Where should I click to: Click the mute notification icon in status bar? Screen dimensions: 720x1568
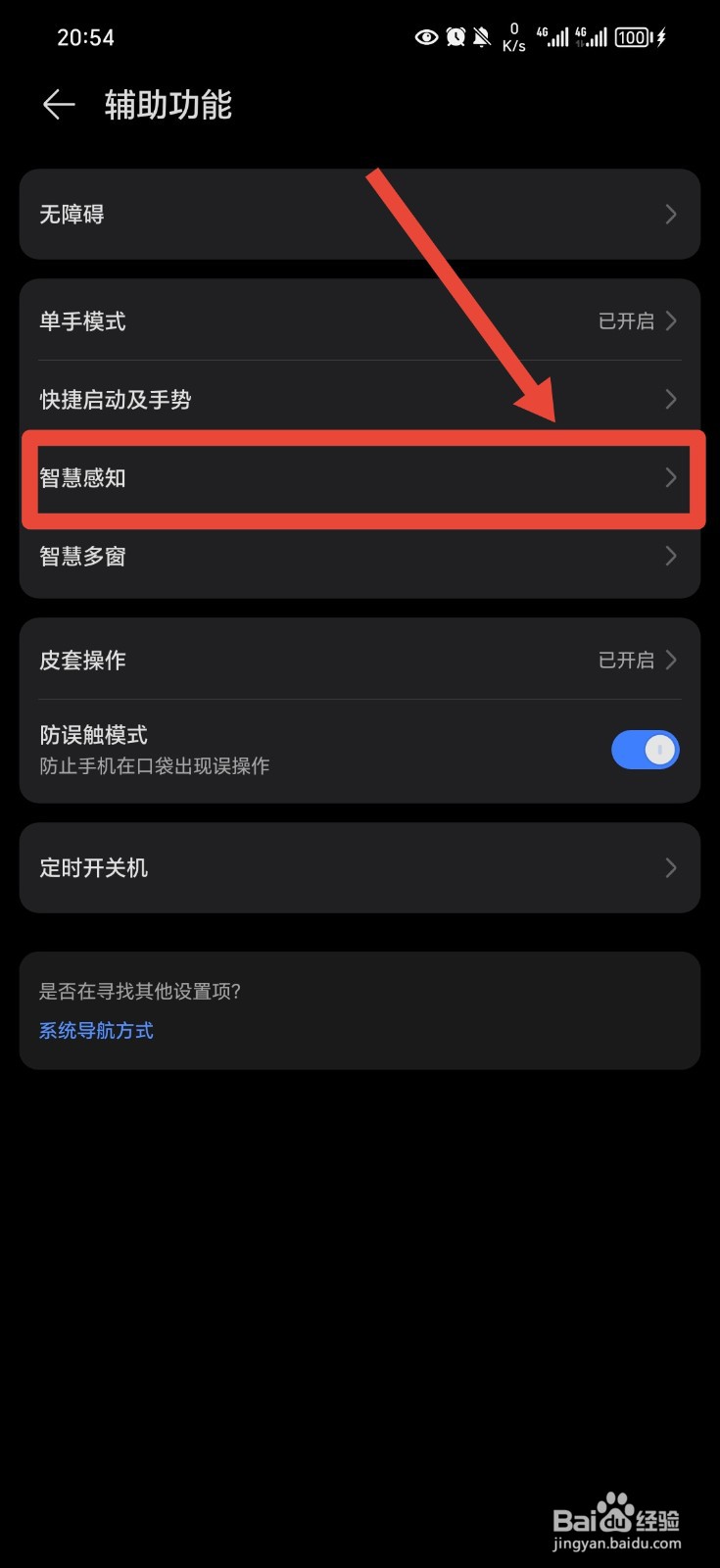tap(482, 36)
